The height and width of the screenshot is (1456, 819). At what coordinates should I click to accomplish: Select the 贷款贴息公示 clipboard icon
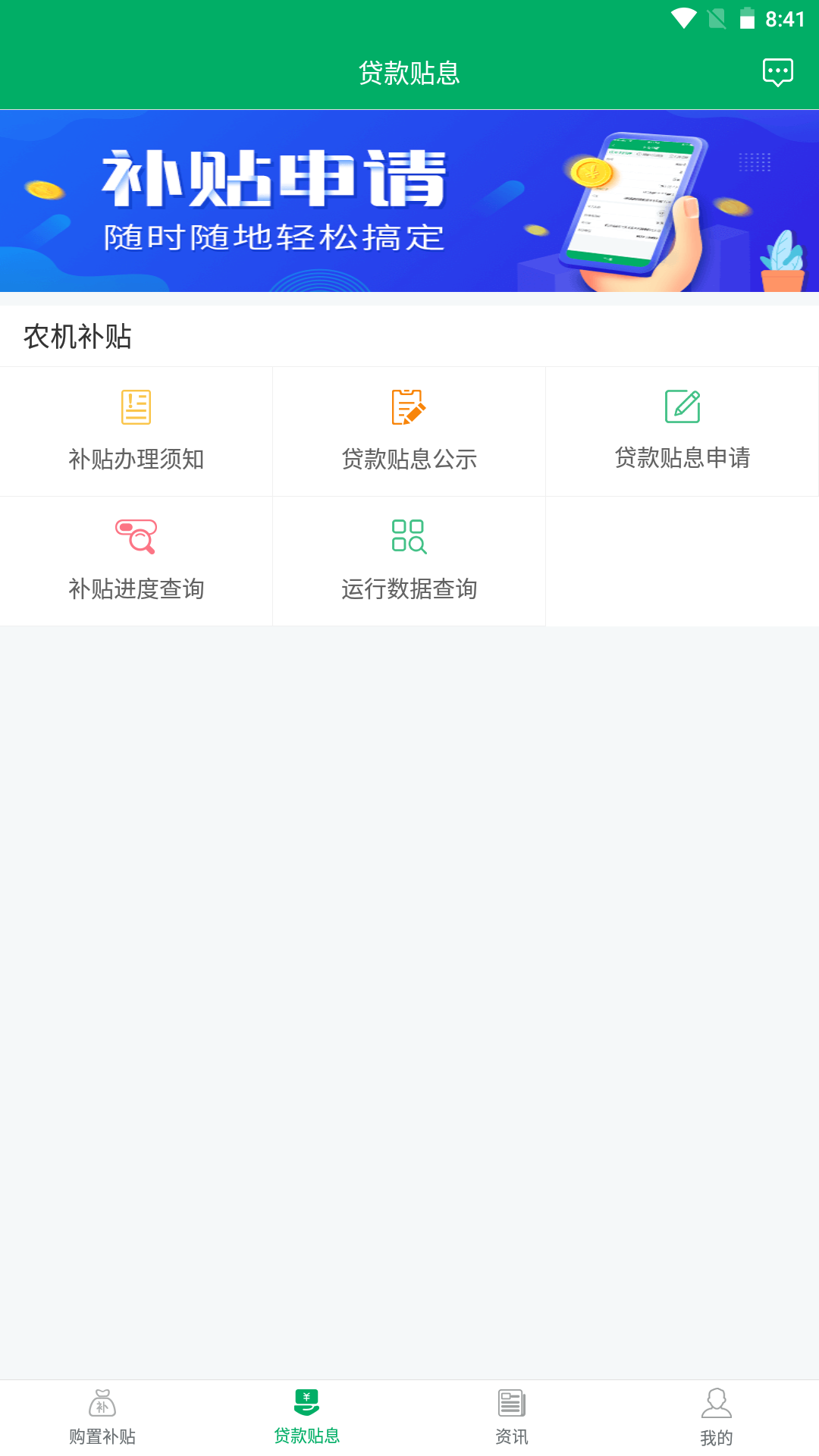[409, 407]
